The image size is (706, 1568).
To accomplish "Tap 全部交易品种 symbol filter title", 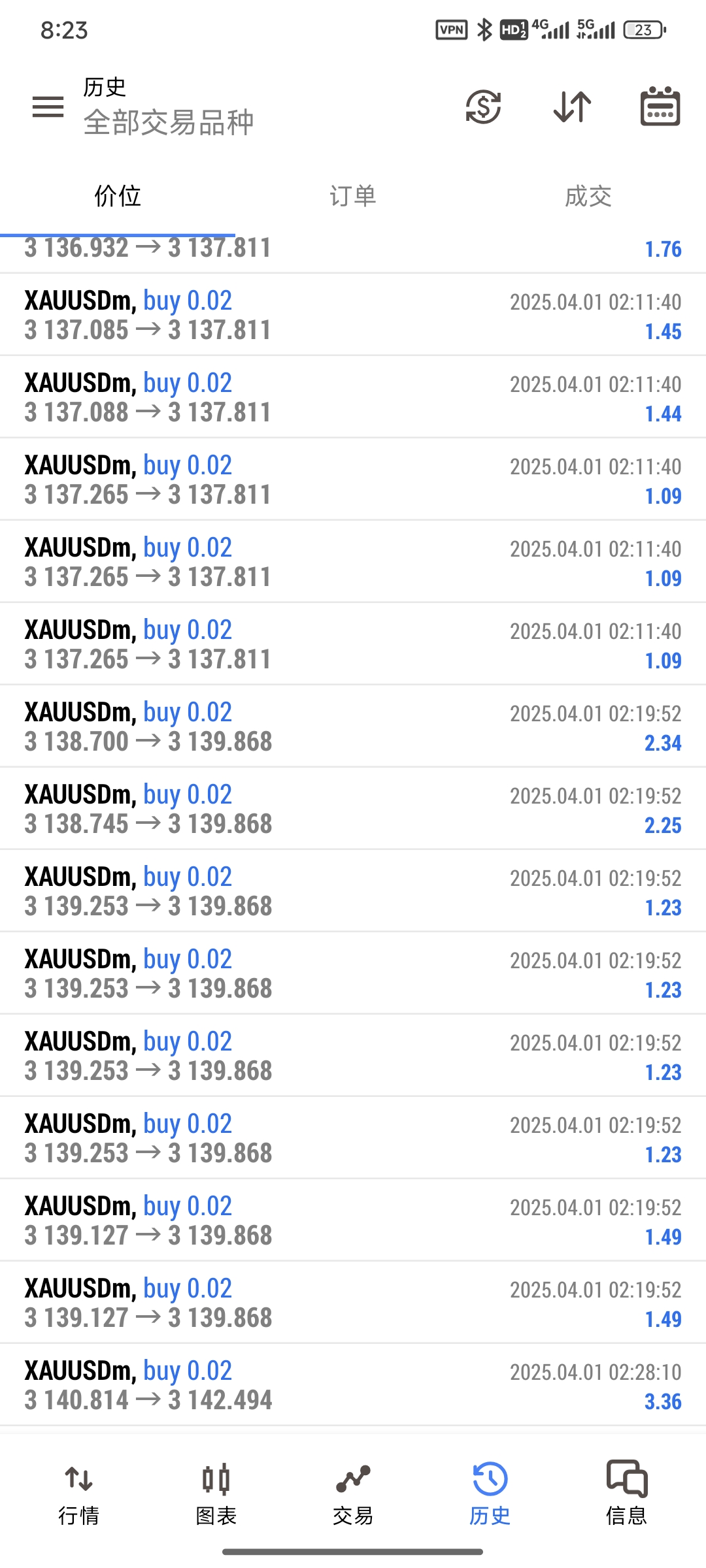I will pos(169,122).
